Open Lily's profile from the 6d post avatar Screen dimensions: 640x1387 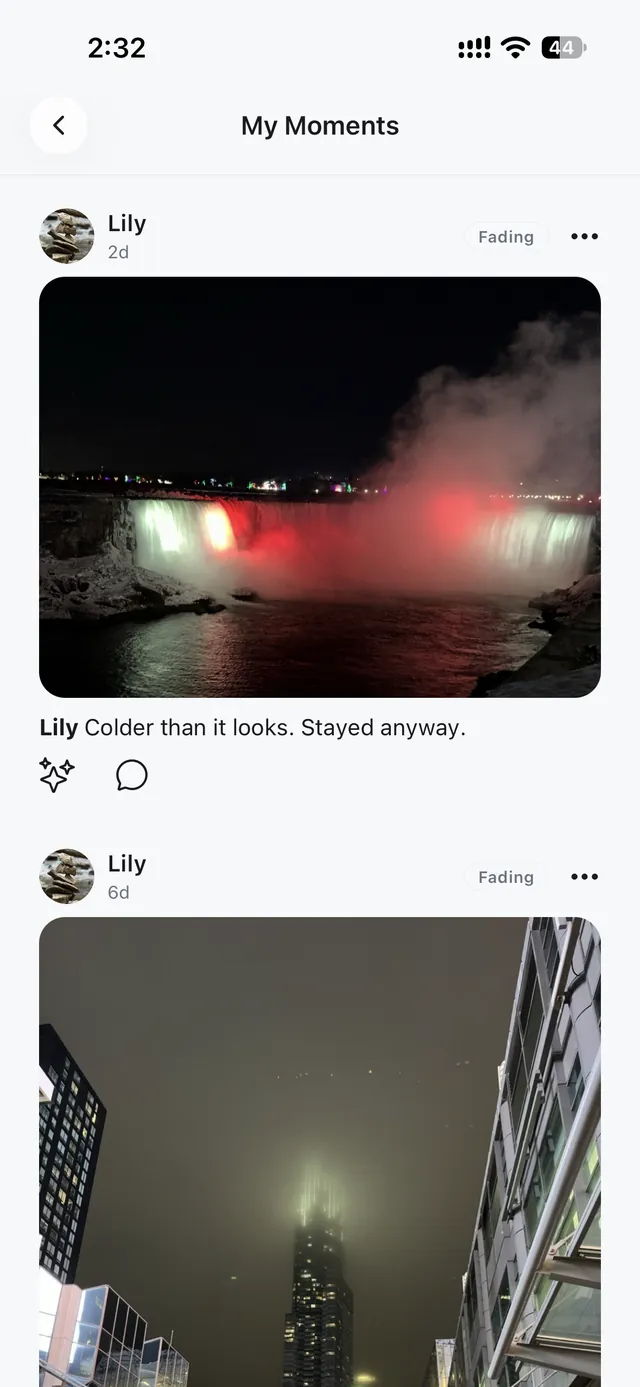pos(67,876)
